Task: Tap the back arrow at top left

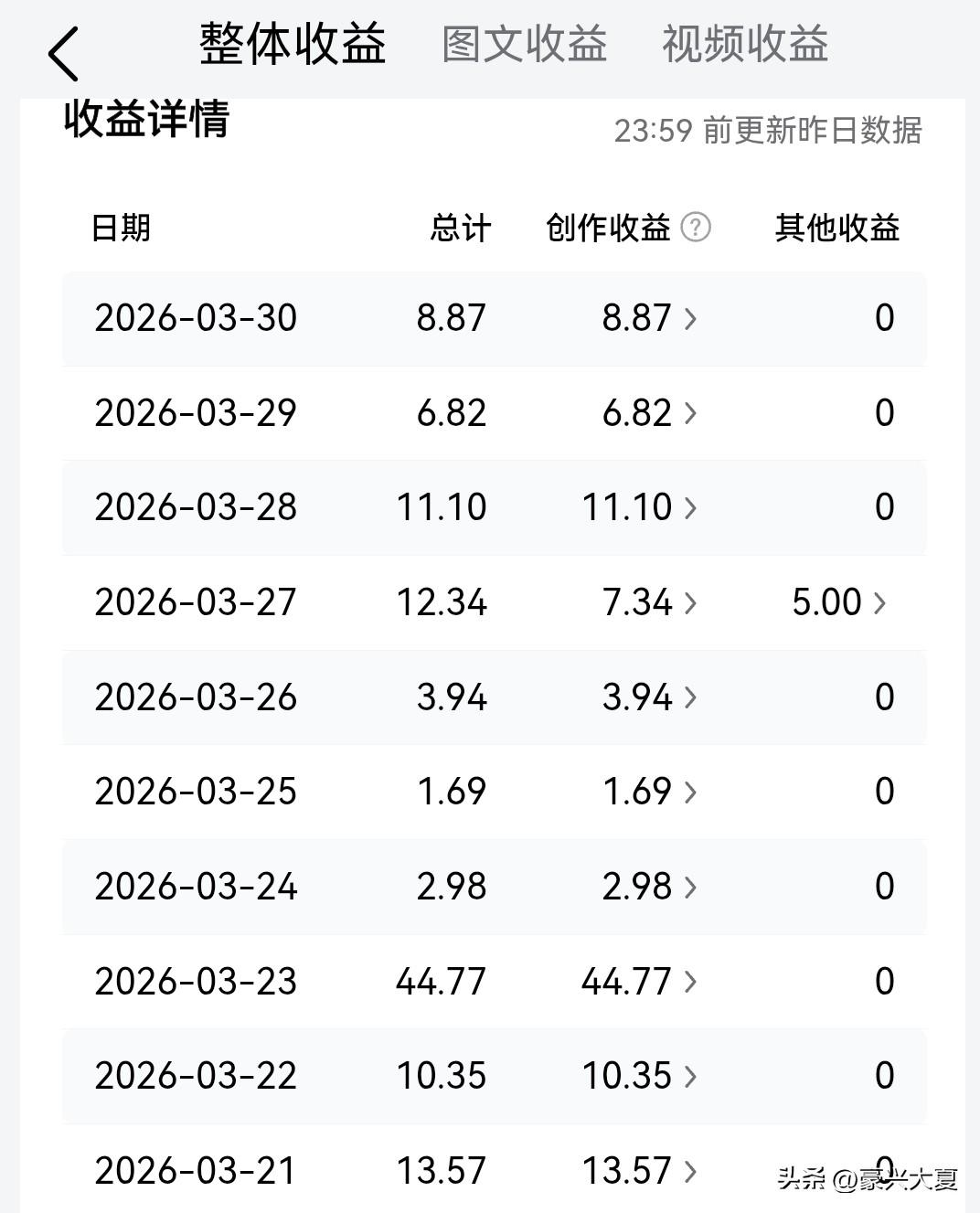Action: (x=62, y=52)
